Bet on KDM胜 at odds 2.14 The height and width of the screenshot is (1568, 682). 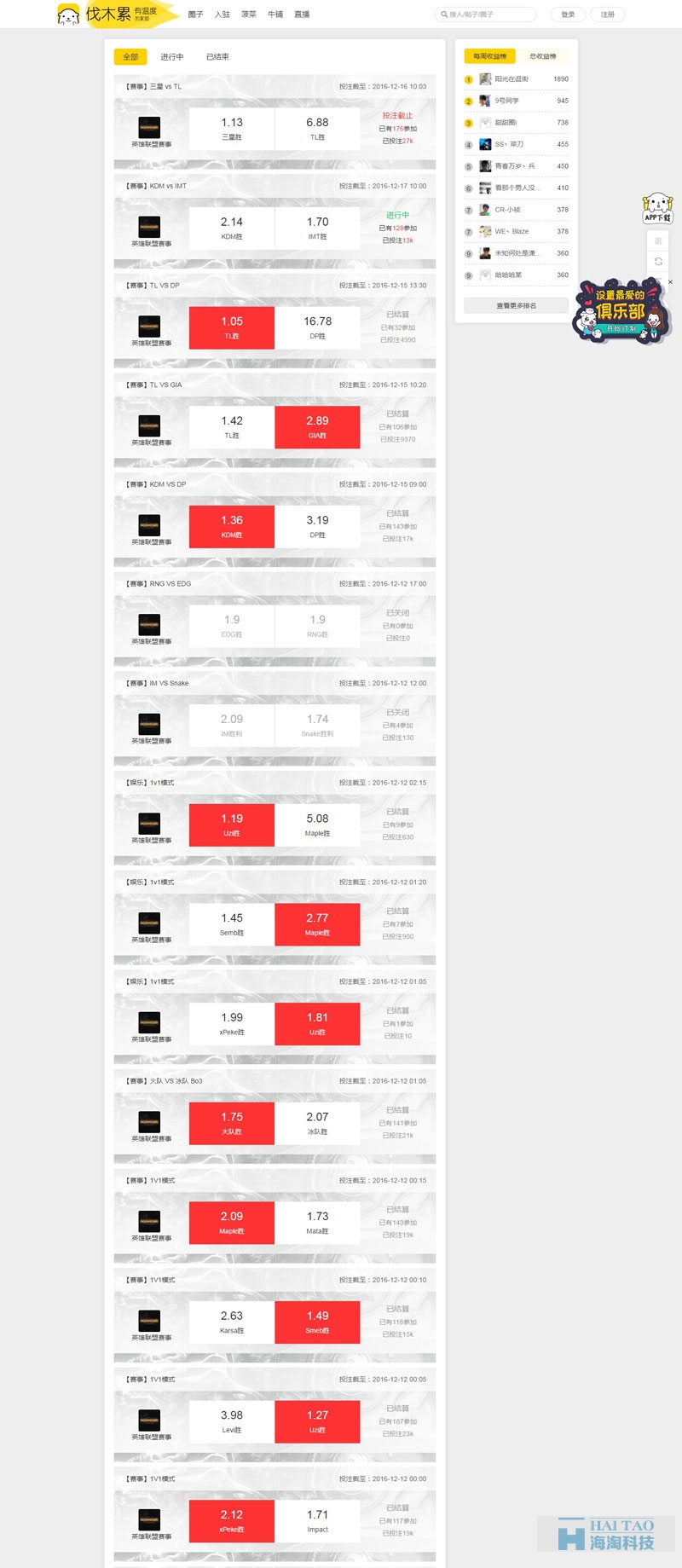click(232, 228)
